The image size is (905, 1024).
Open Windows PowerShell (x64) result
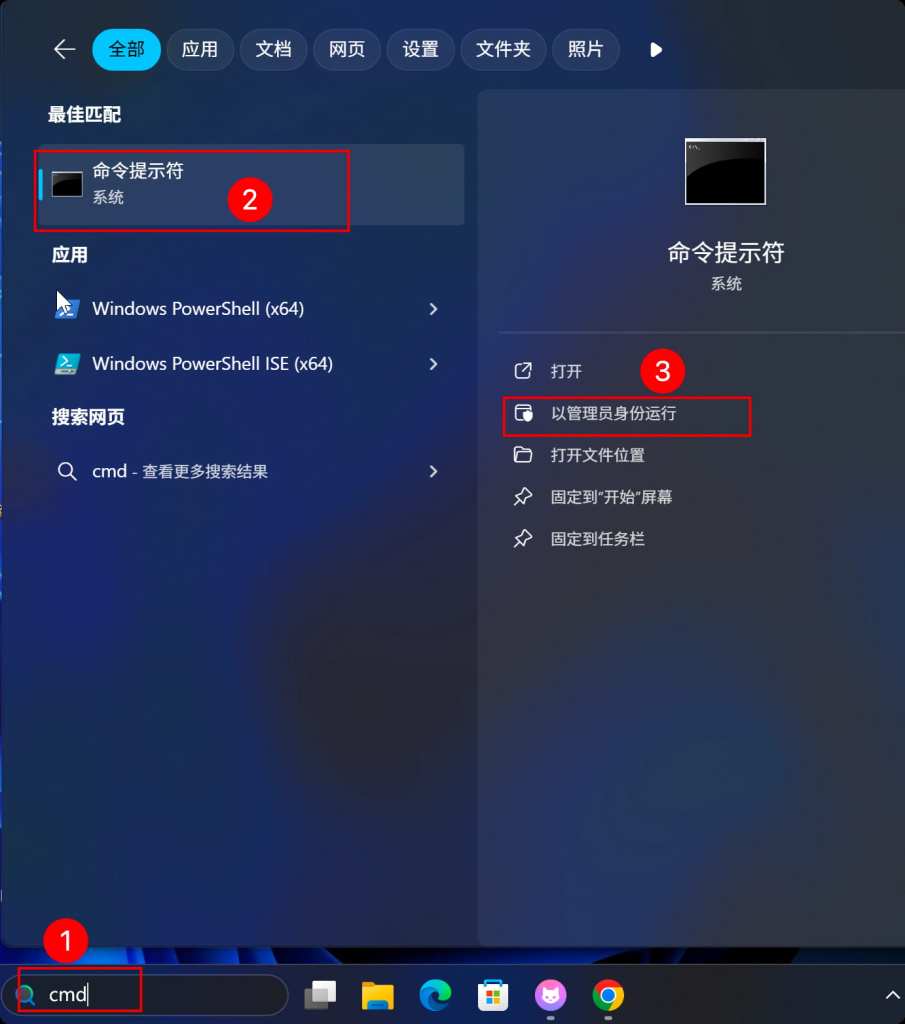pyautogui.click(x=198, y=309)
